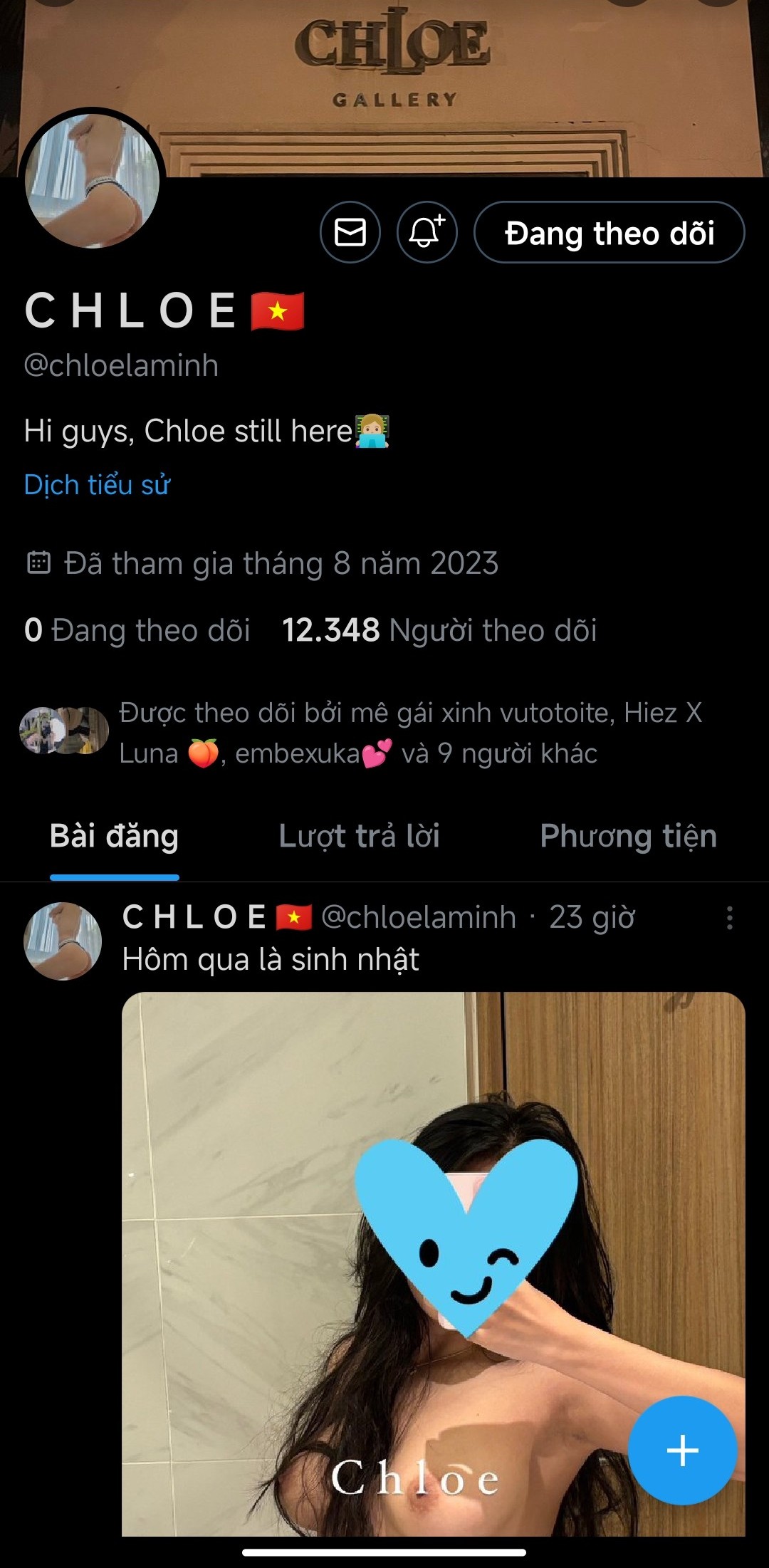This screenshot has height=1568, width=769.
Task: Open the large profile avatar
Action: pos(93,179)
